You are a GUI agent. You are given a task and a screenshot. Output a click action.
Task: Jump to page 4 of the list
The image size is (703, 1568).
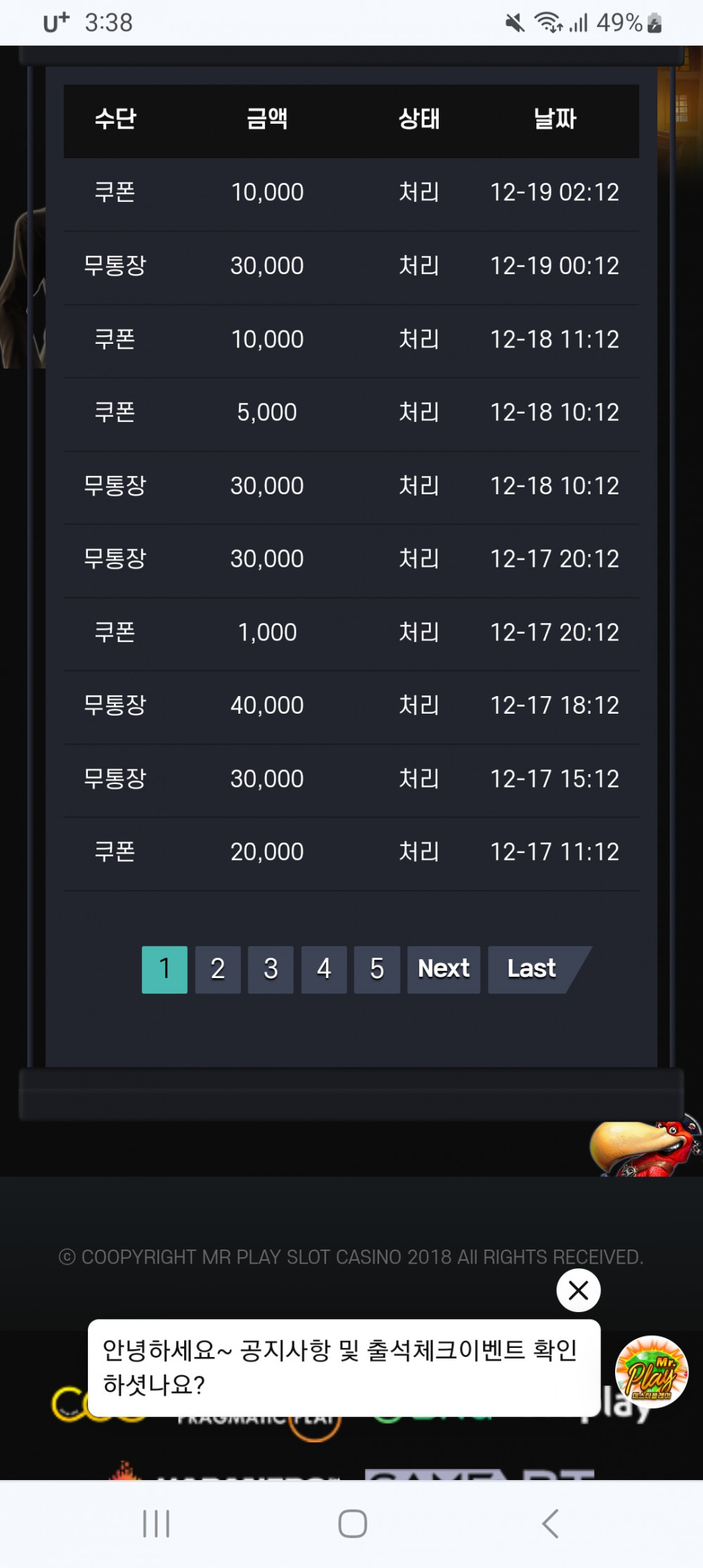tap(324, 969)
